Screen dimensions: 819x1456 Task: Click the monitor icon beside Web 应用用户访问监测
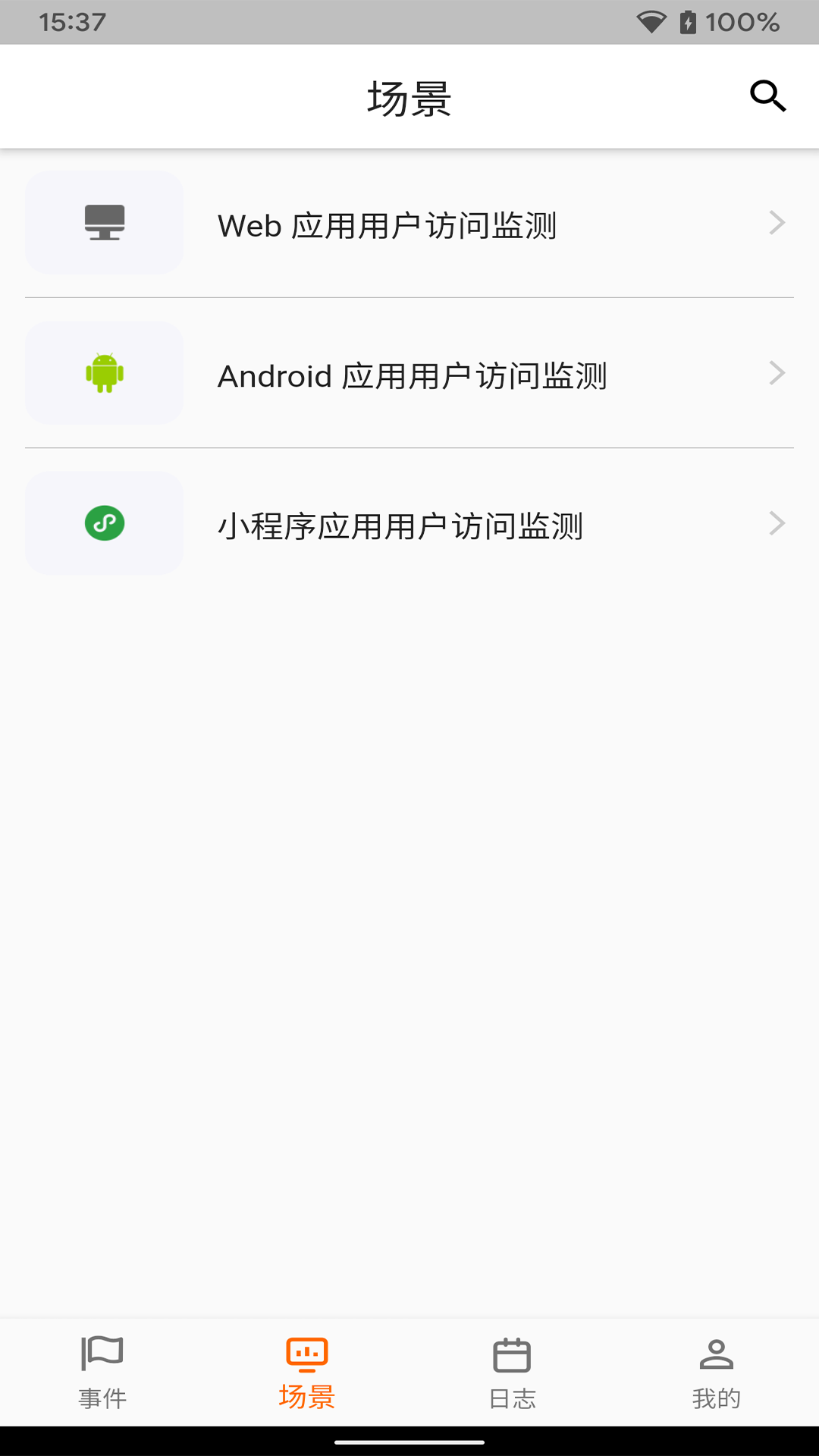(103, 222)
